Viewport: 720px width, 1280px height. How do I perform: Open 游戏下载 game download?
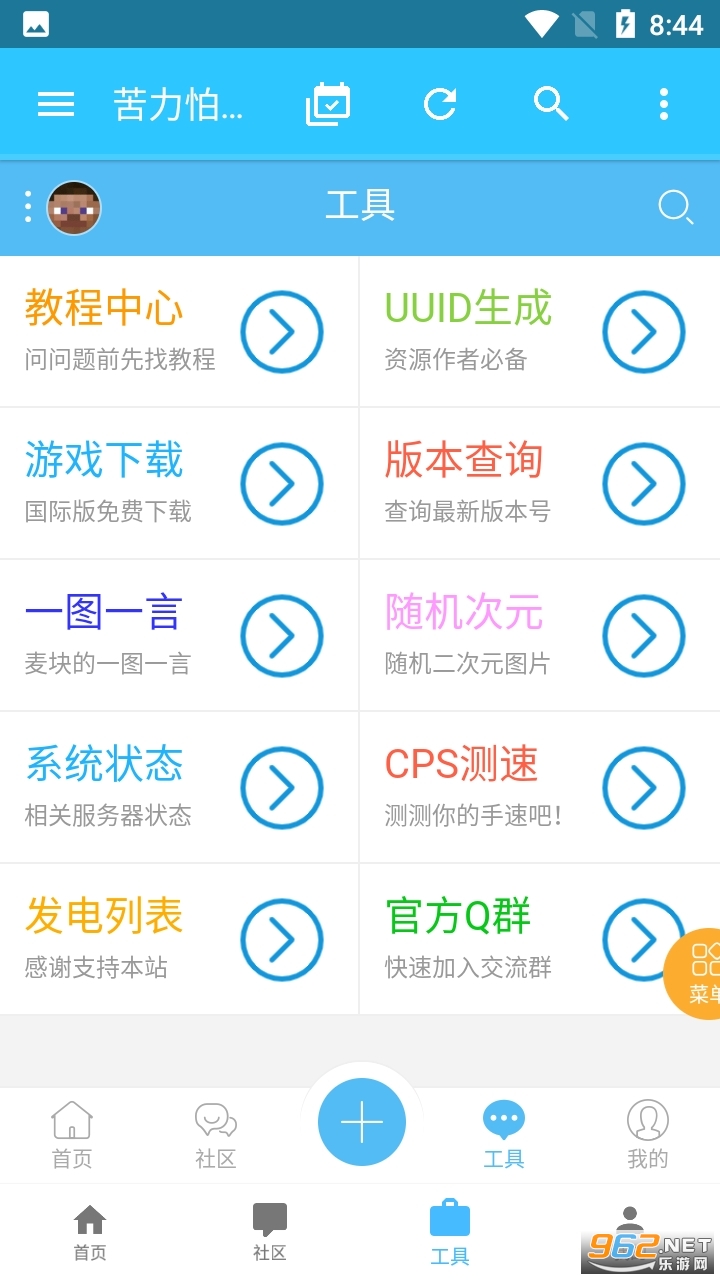[180, 484]
